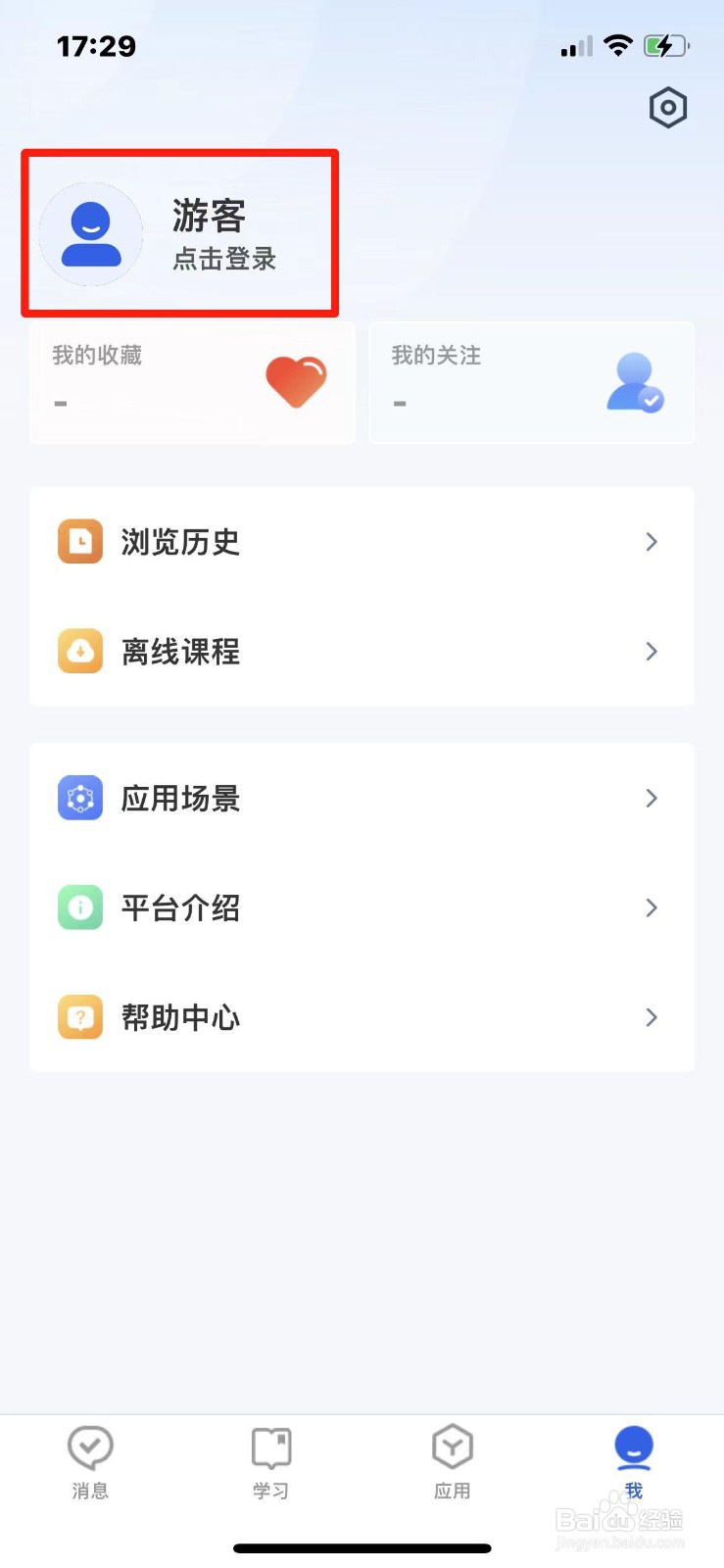Open the 应用 tab
724x1568 pixels.
[x=452, y=1460]
